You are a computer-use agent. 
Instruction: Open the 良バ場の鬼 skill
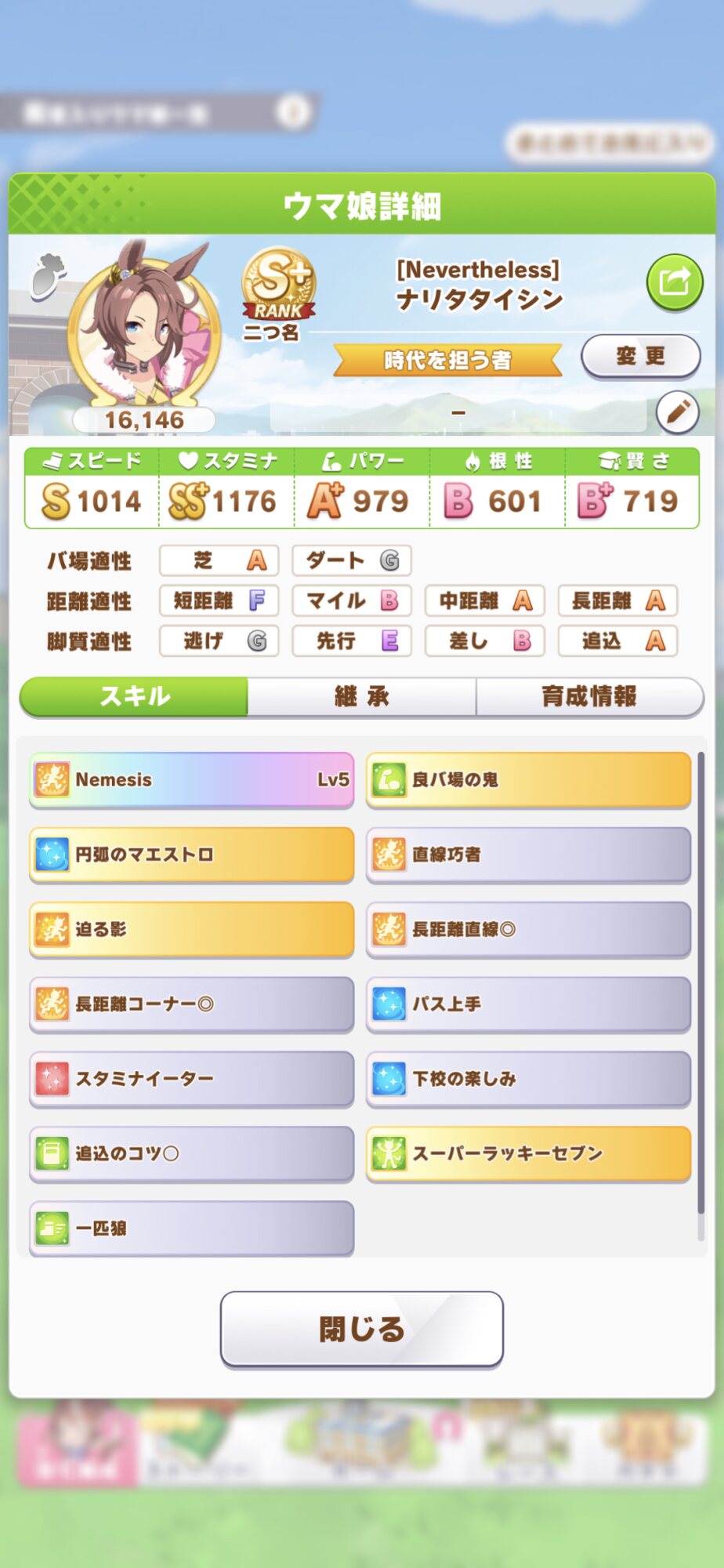point(528,779)
